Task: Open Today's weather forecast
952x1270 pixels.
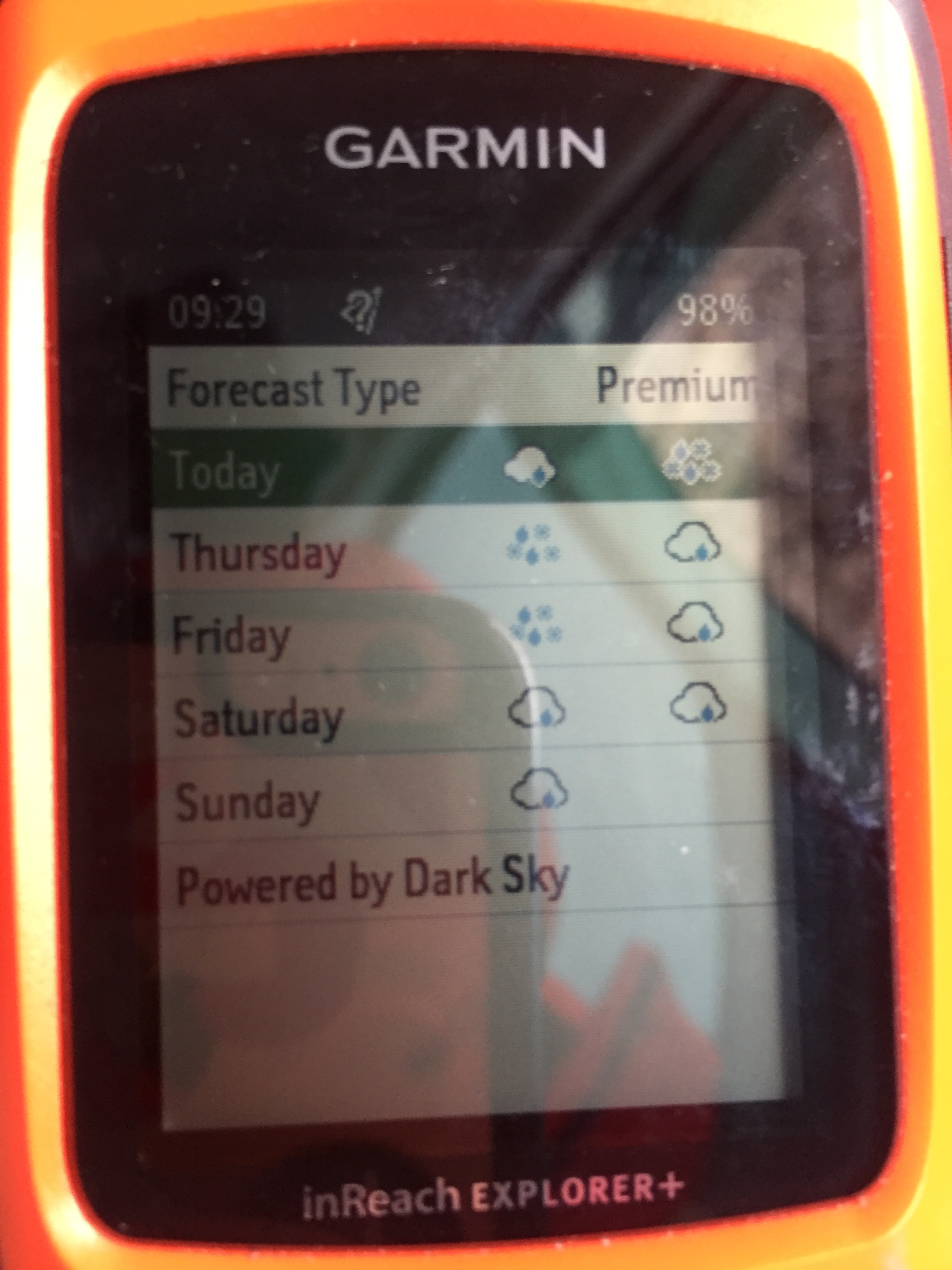Action: tap(453, 468)
